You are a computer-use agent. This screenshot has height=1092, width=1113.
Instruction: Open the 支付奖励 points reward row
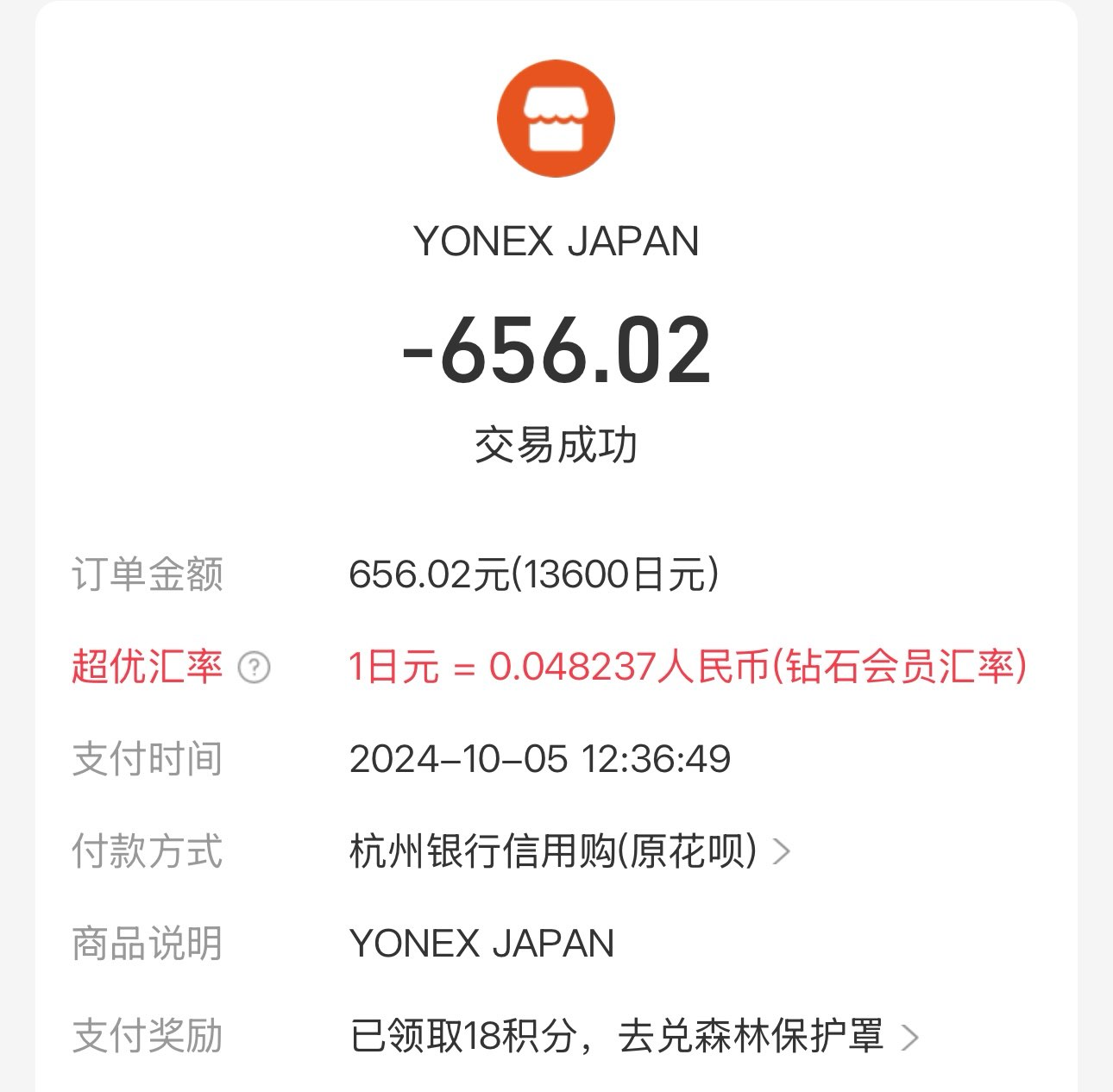633,1036
